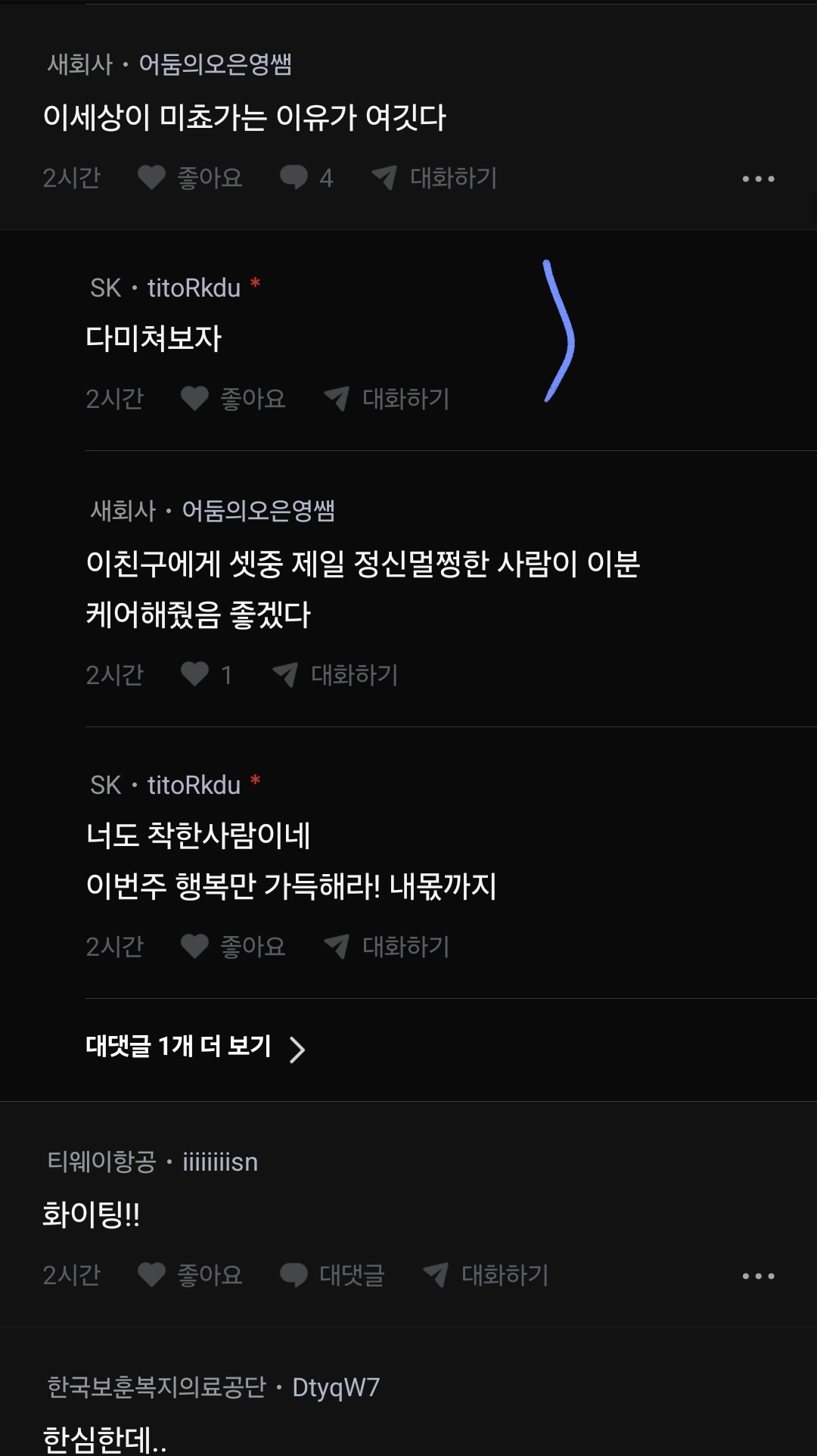Like the reply '너도 착한사람이네'
Image resolution: width=817 pixels, height=1456 pixels.
[233, 946]
